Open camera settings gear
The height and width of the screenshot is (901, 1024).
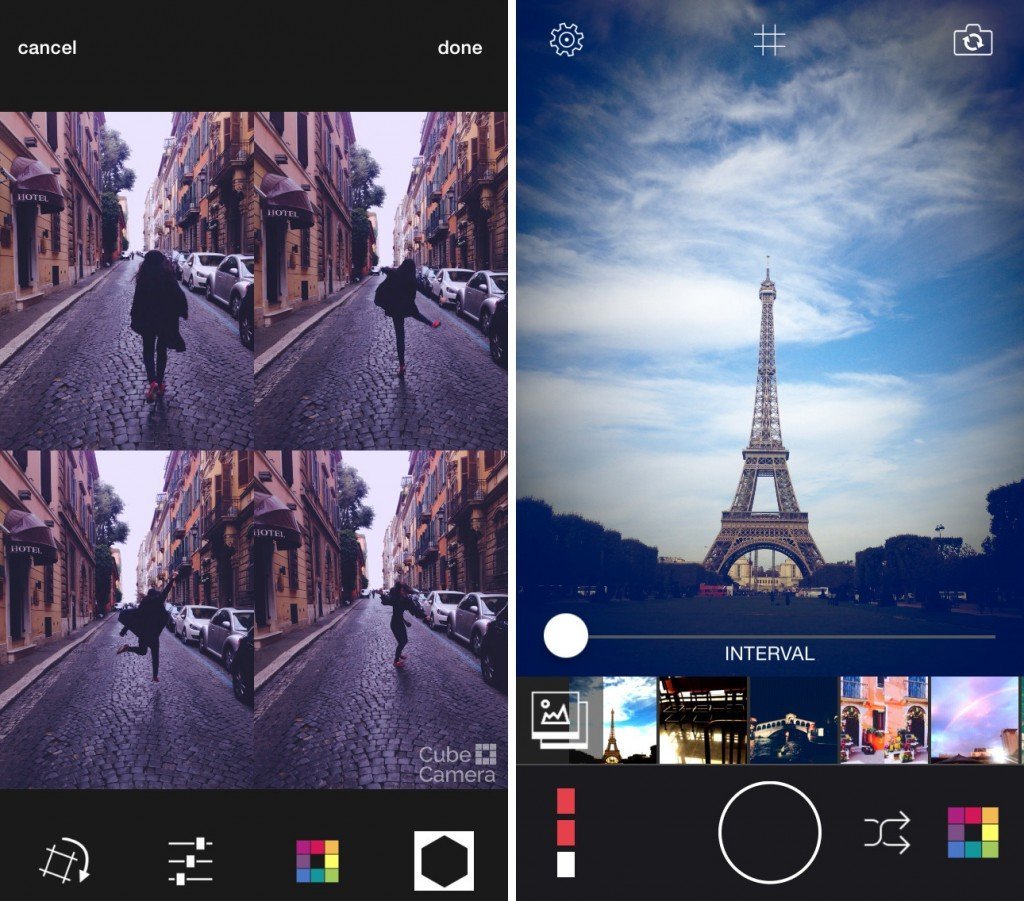click(567, 40)
